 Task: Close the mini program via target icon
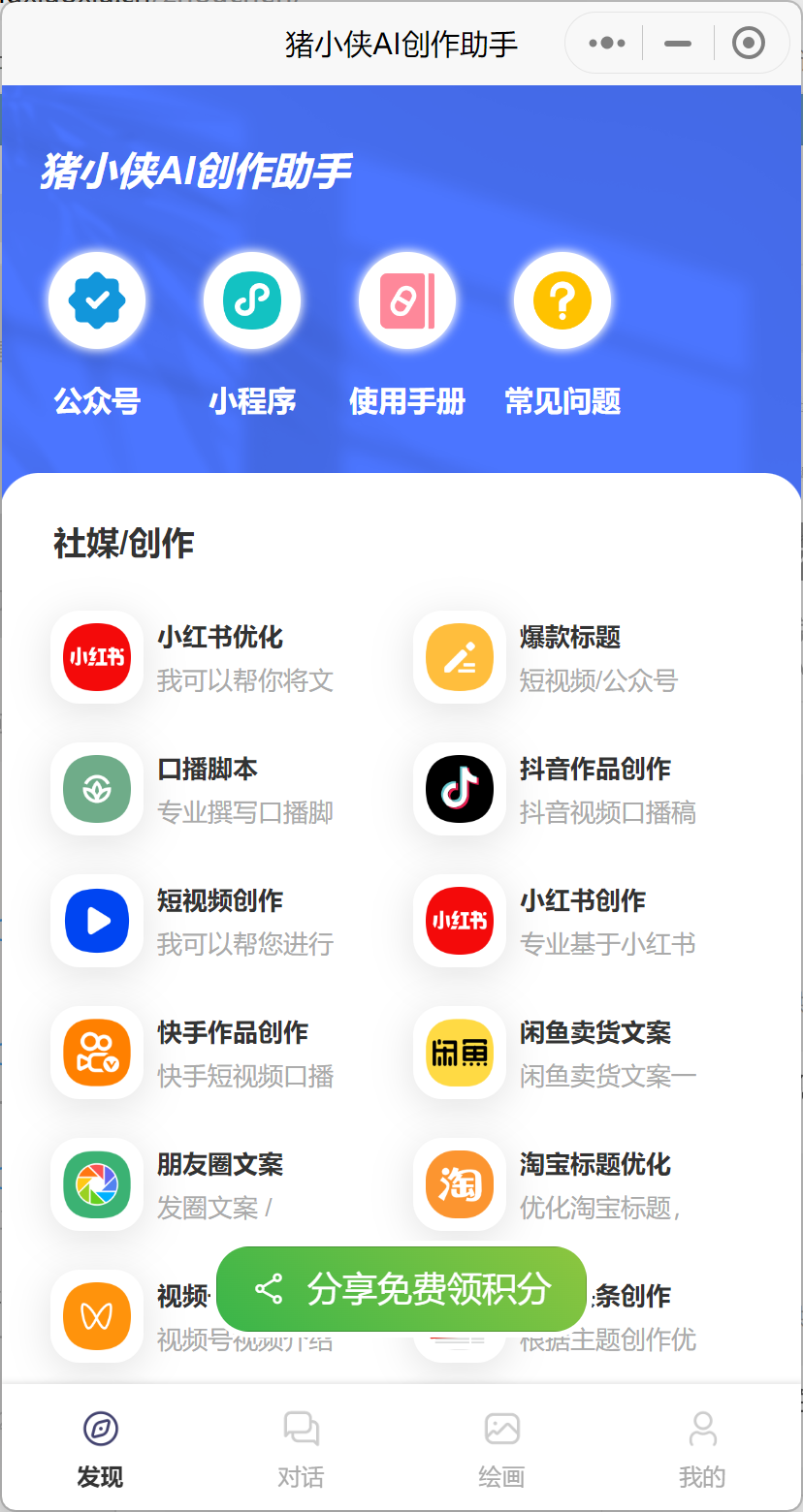coord(749,44)
